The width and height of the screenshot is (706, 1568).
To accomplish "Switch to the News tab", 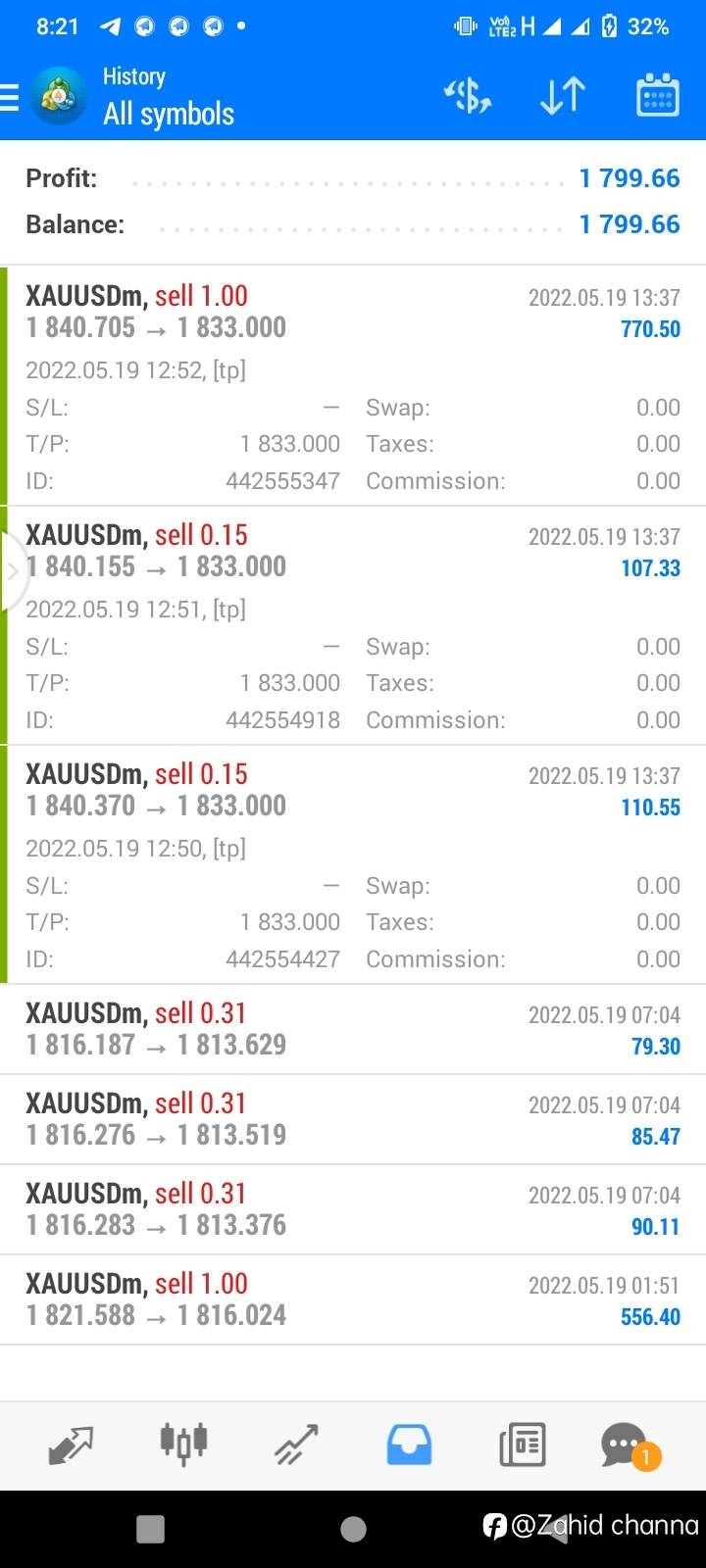I will point(522,1445).
